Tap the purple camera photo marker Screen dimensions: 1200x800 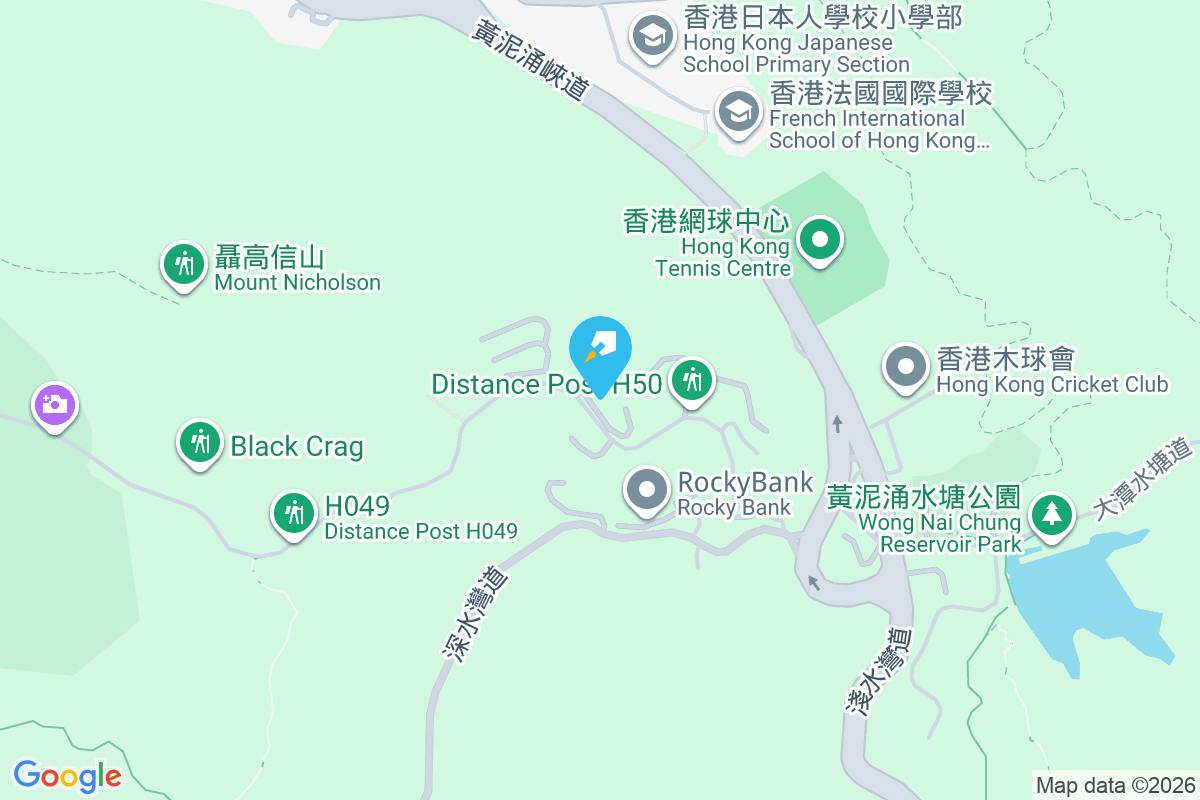[x=55, y=406]
